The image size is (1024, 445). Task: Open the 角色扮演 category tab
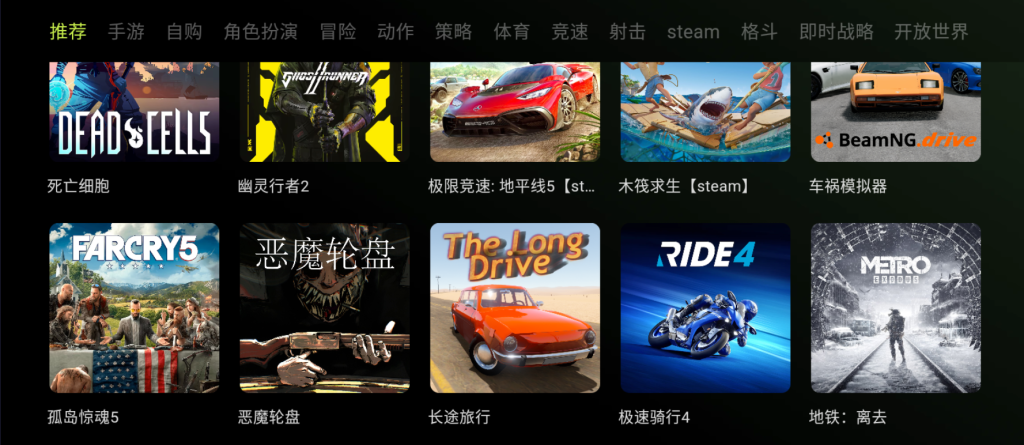(x=260, y=31)
